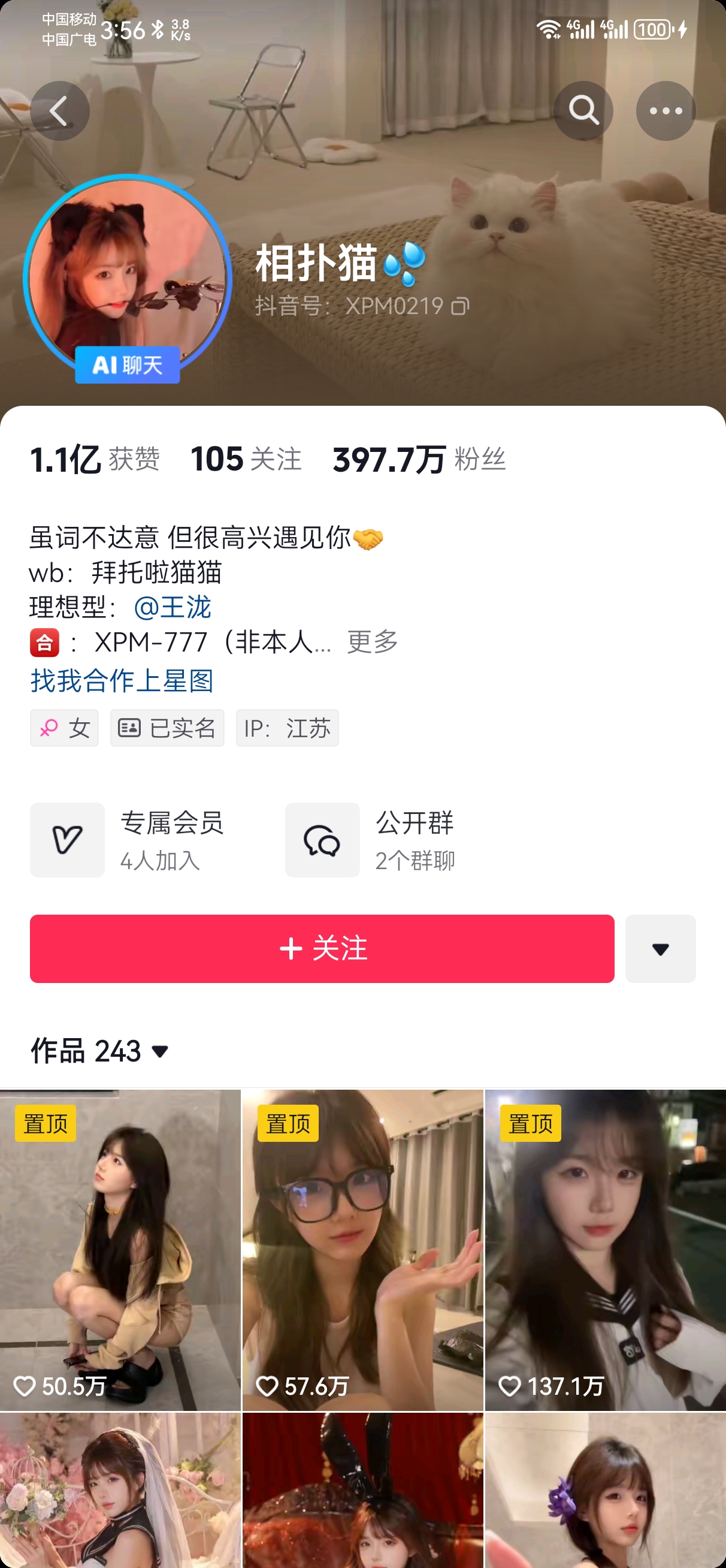Viewport: 726px width, 1568px height.
Task: Search this user's videos
Action: click(582, 111)
